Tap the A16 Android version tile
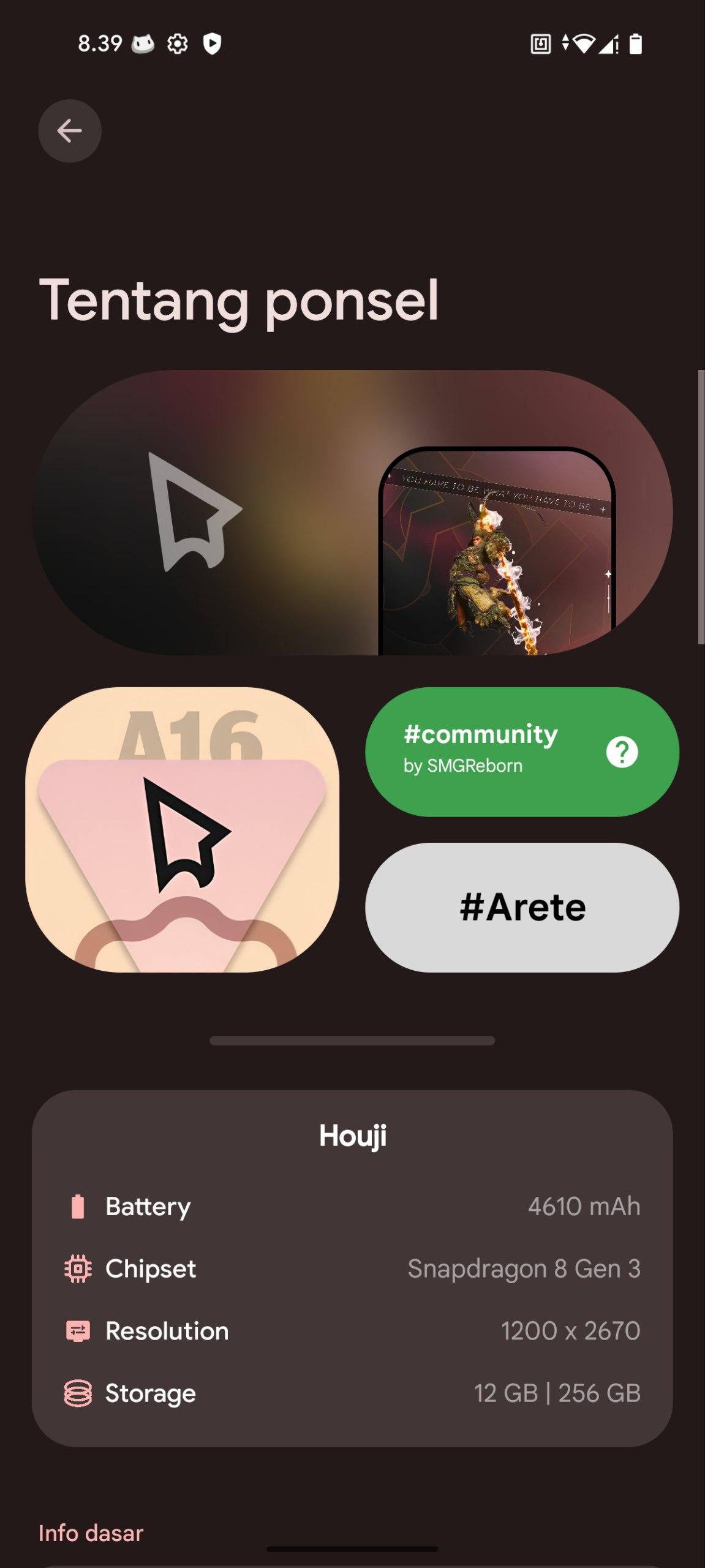Image resolution: width=705 pixels, height=1568 pixels. (x=182, y=829)
